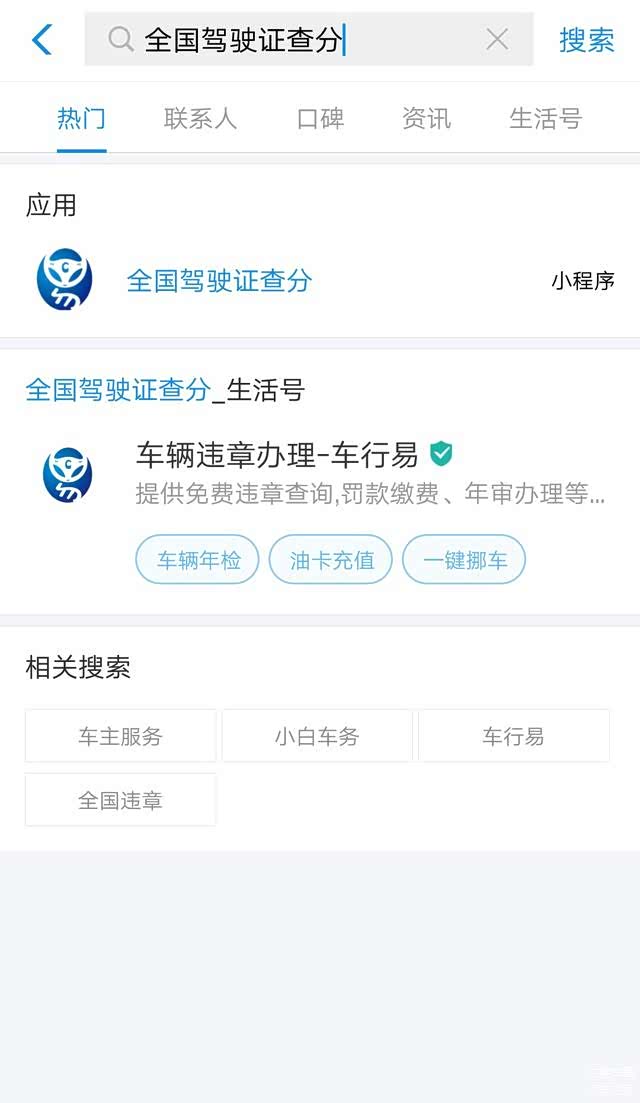
Task: Select the 热门 tab
Action: (81, 118)
